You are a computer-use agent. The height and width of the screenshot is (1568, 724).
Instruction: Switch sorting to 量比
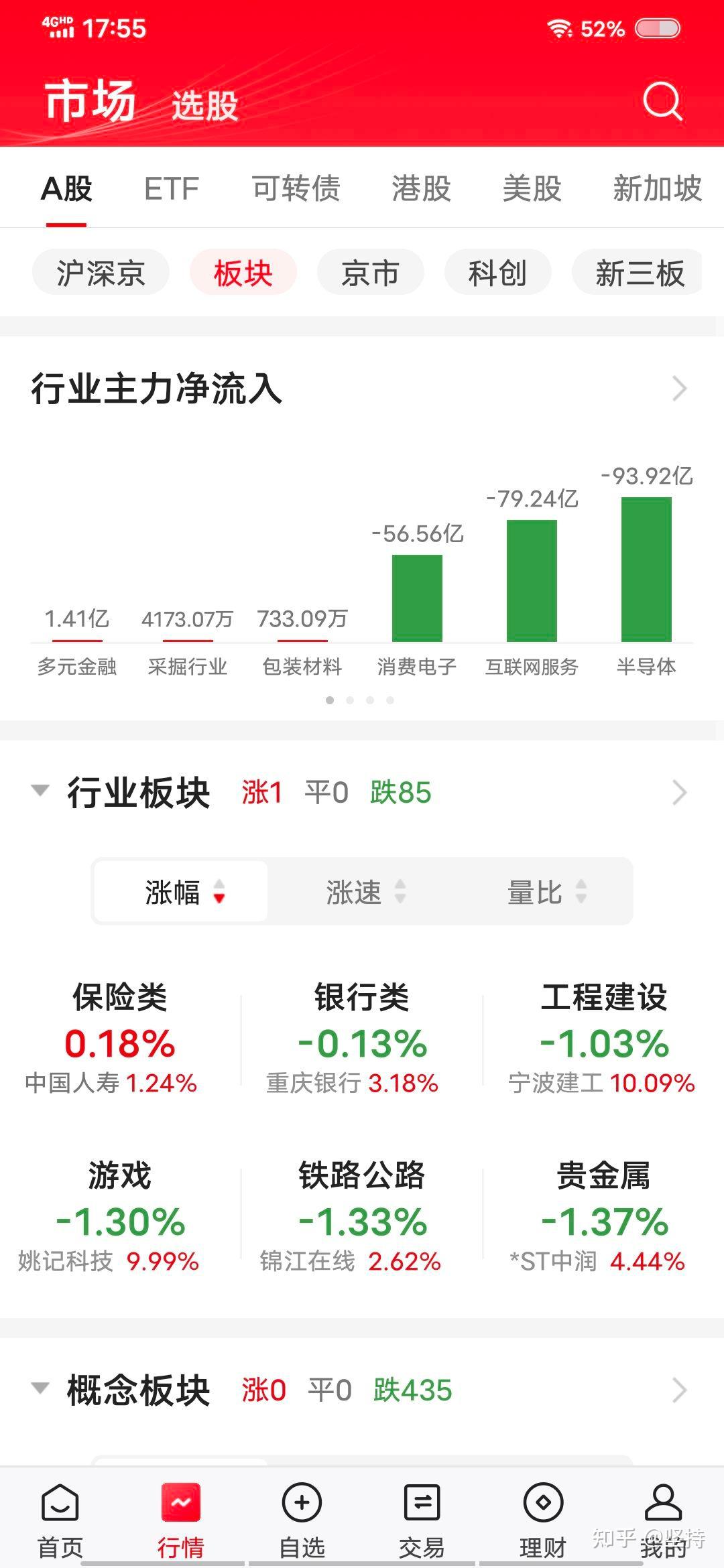click(x=544, y=891)
